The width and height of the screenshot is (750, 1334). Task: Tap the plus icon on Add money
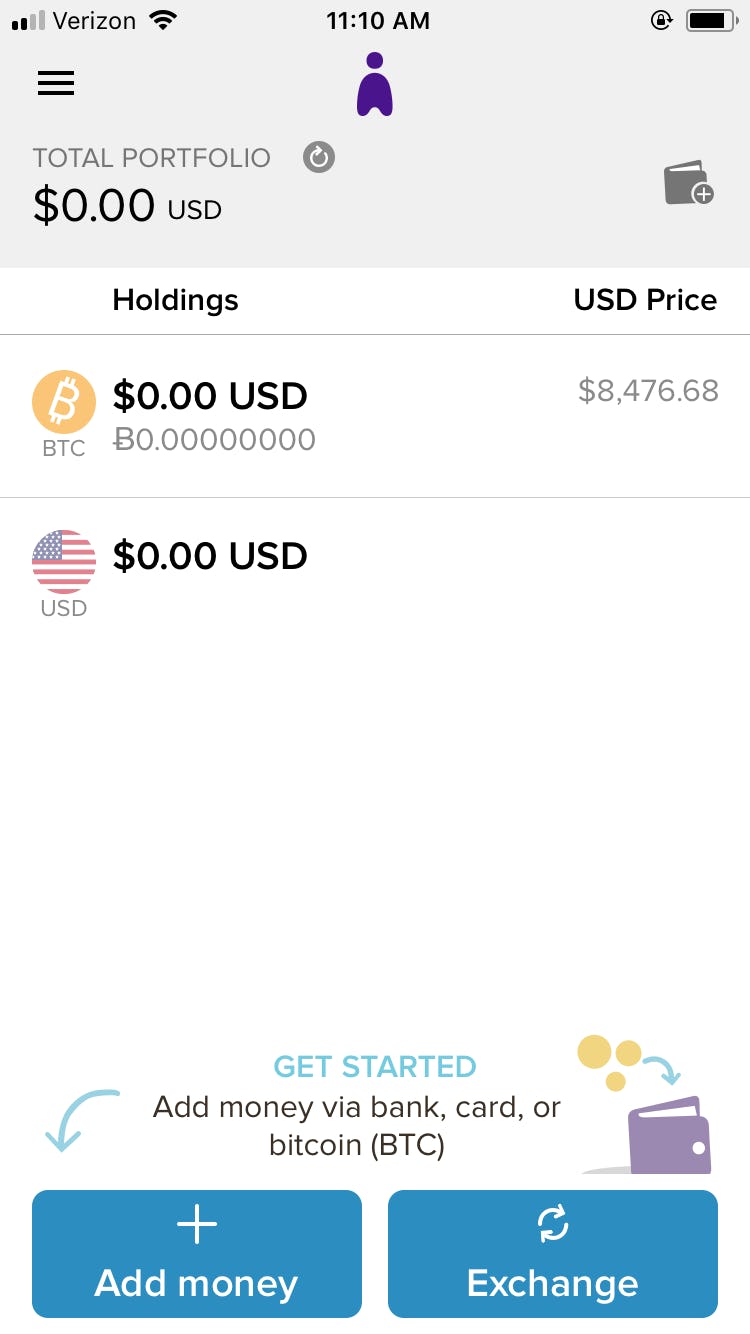196,1222
